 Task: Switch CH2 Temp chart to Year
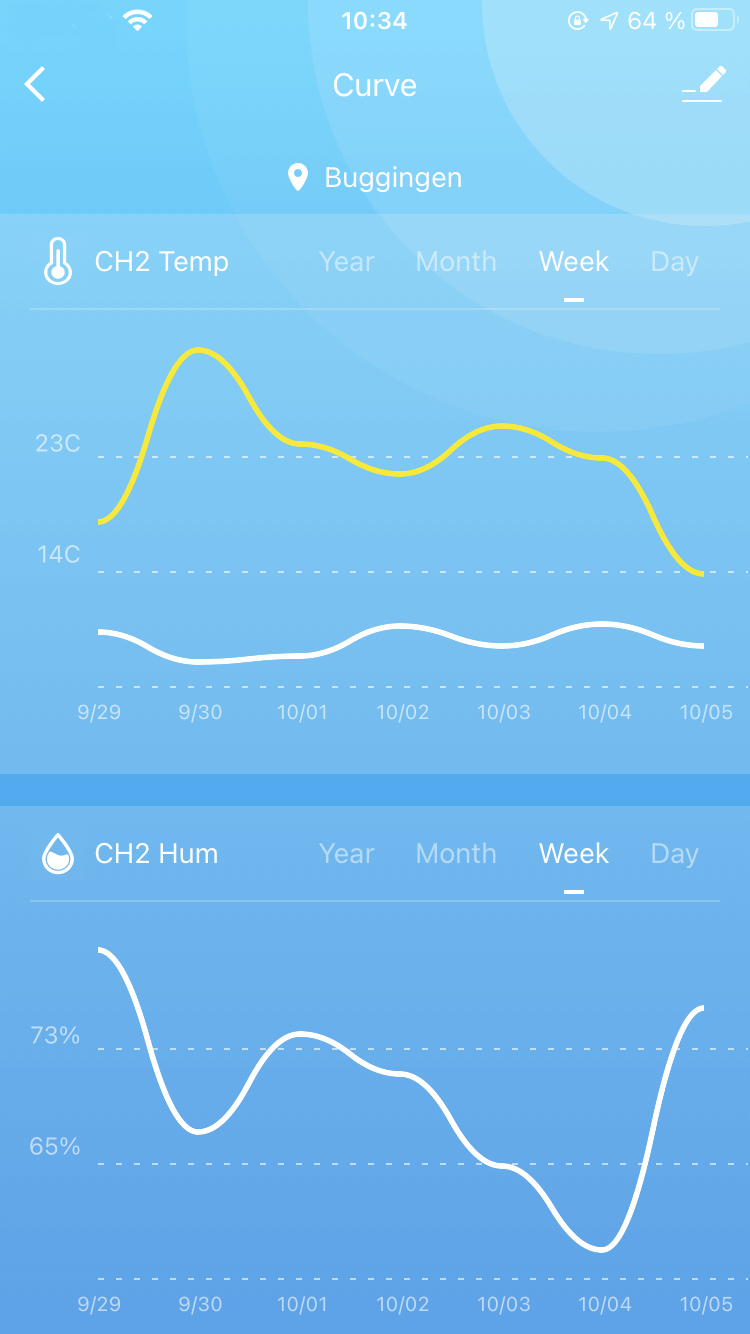(346, 262)
